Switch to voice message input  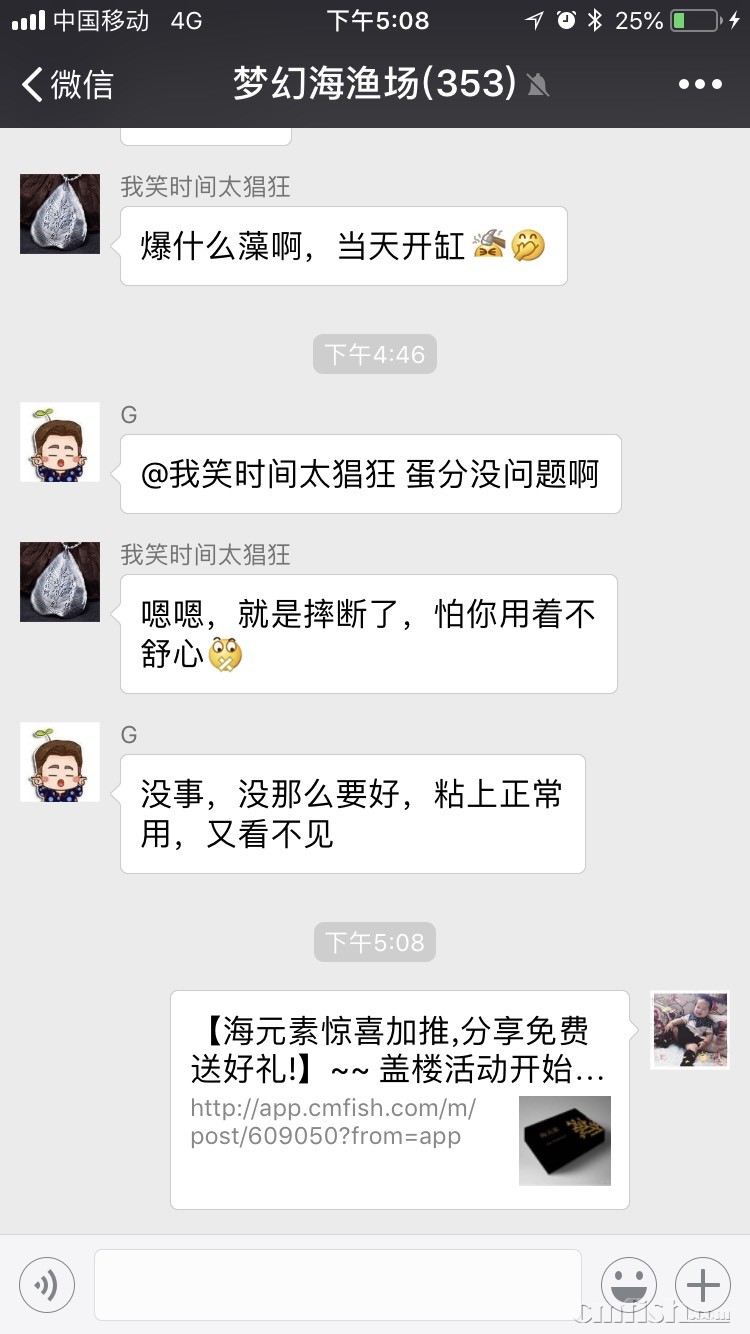pos(47,1284)
